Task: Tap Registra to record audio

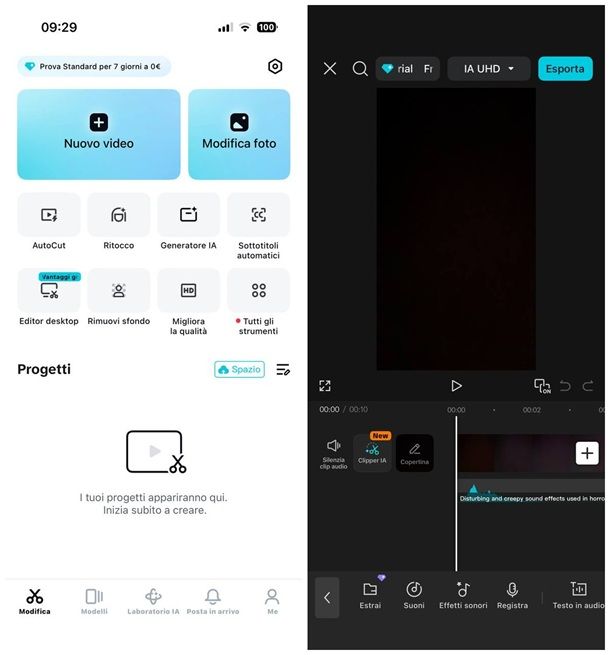Action: click(512, 594)
